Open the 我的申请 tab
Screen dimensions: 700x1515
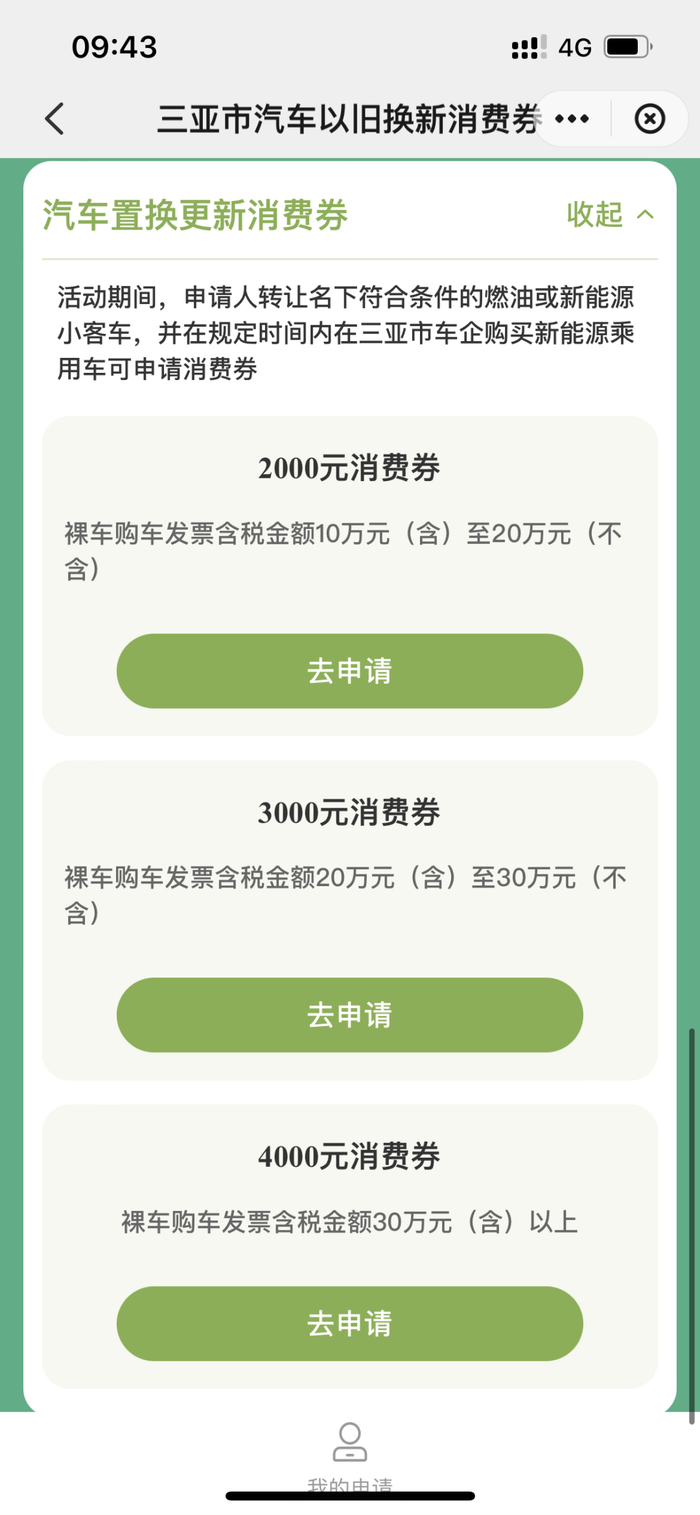[x=350, y=1455]
